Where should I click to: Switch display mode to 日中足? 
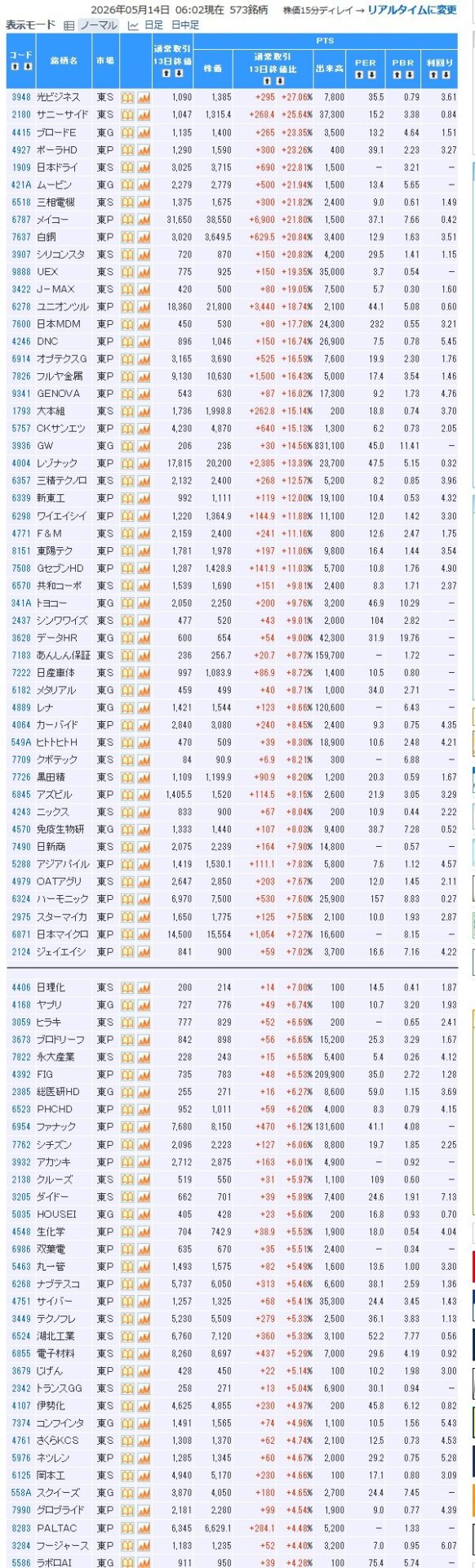coord(185,25)
